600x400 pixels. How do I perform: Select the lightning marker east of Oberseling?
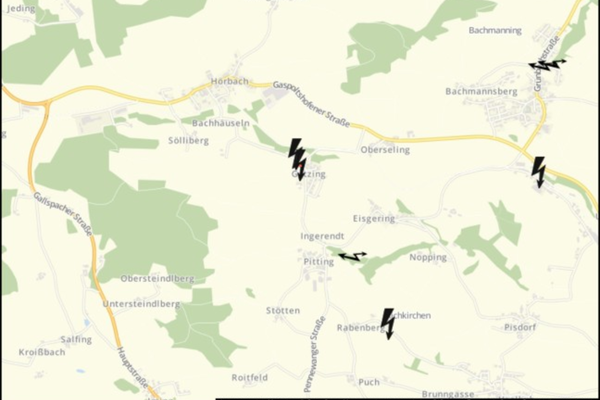539,171
